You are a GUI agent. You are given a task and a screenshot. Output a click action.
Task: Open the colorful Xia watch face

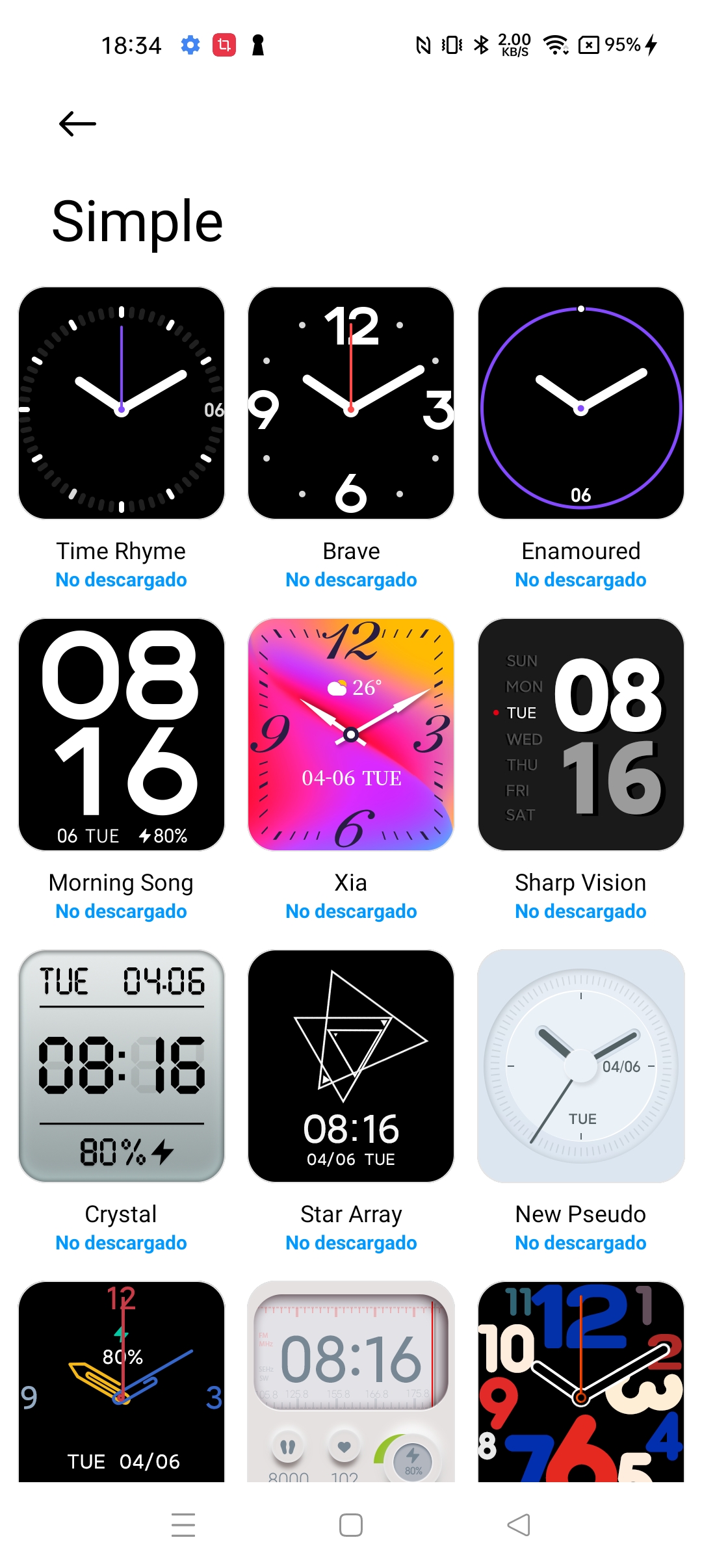point(351,735)
